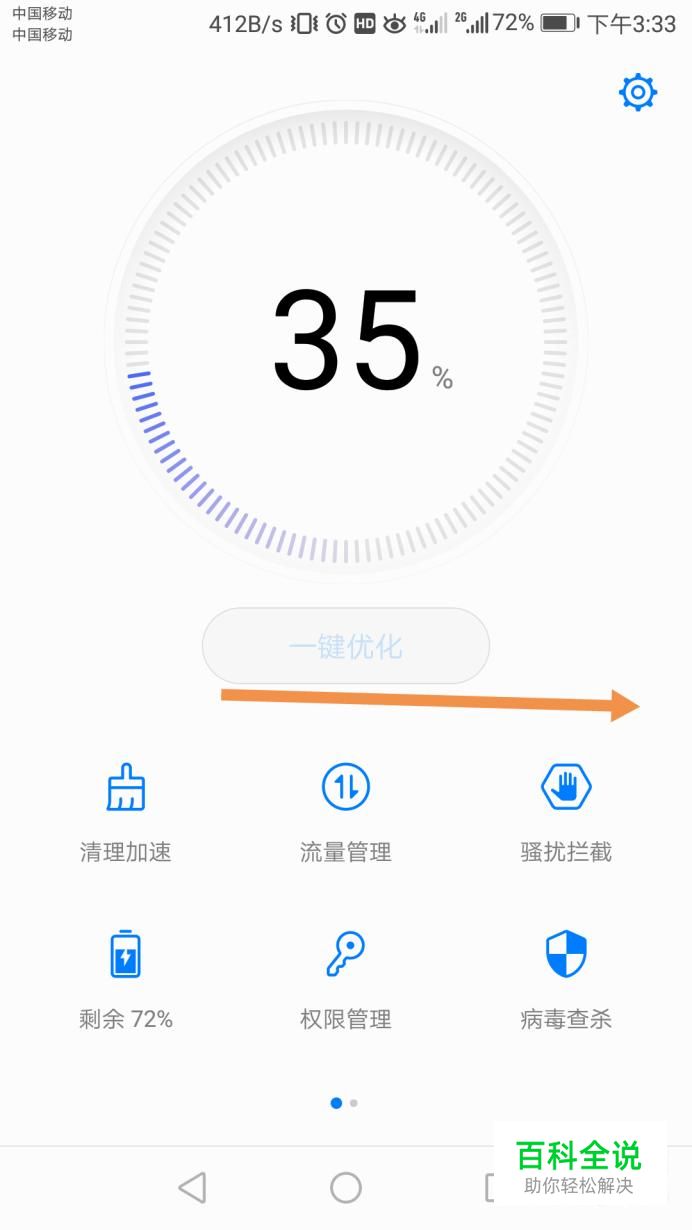
Task: Open 流量管理 data management
Action: click(346, 813)
